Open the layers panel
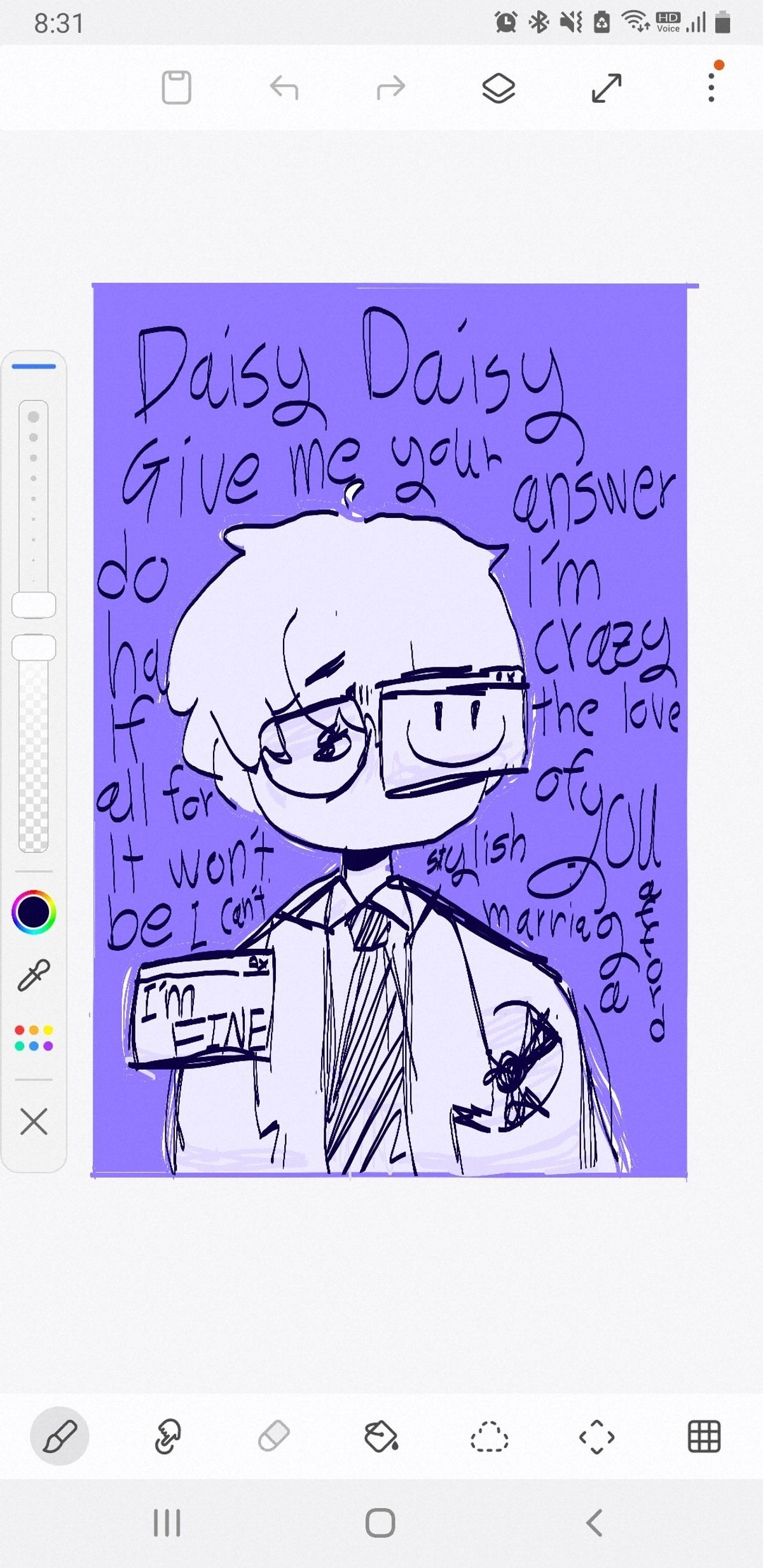The image size is (763, 1568). coord(498,88)
